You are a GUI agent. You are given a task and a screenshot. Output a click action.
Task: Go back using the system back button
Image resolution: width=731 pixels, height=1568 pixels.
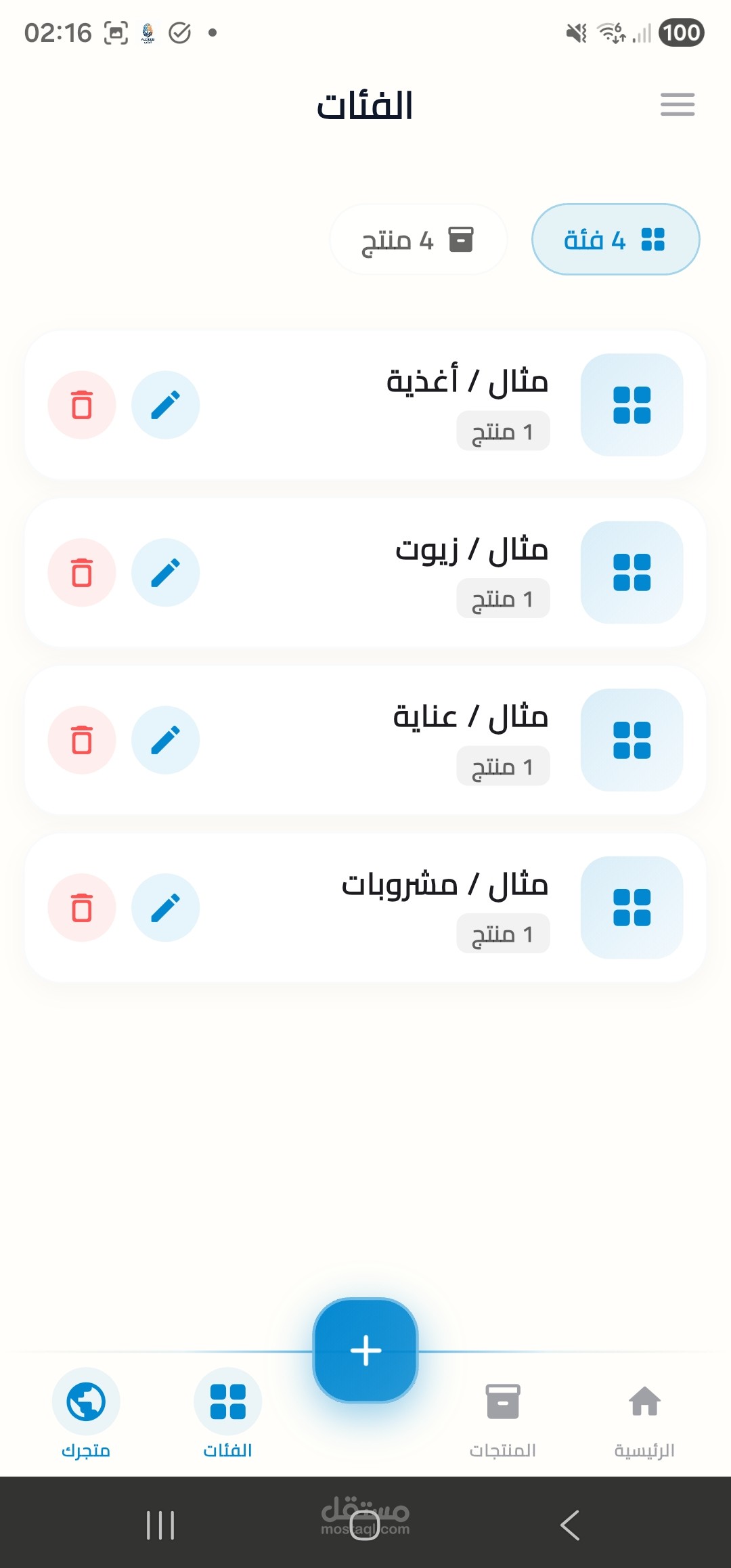pyautogui.click(x=570, y=1525)
